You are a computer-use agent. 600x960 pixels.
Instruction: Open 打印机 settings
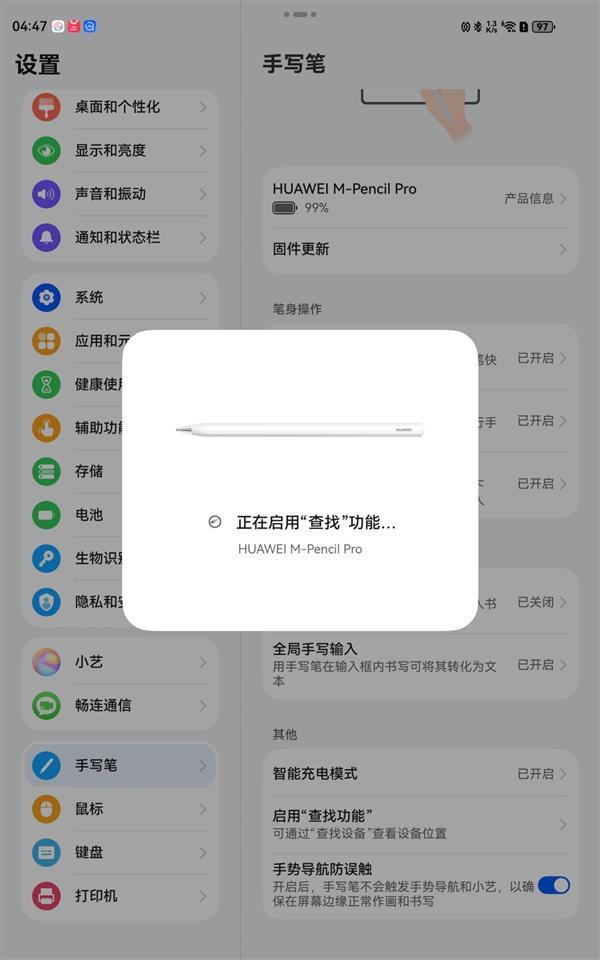120,895
